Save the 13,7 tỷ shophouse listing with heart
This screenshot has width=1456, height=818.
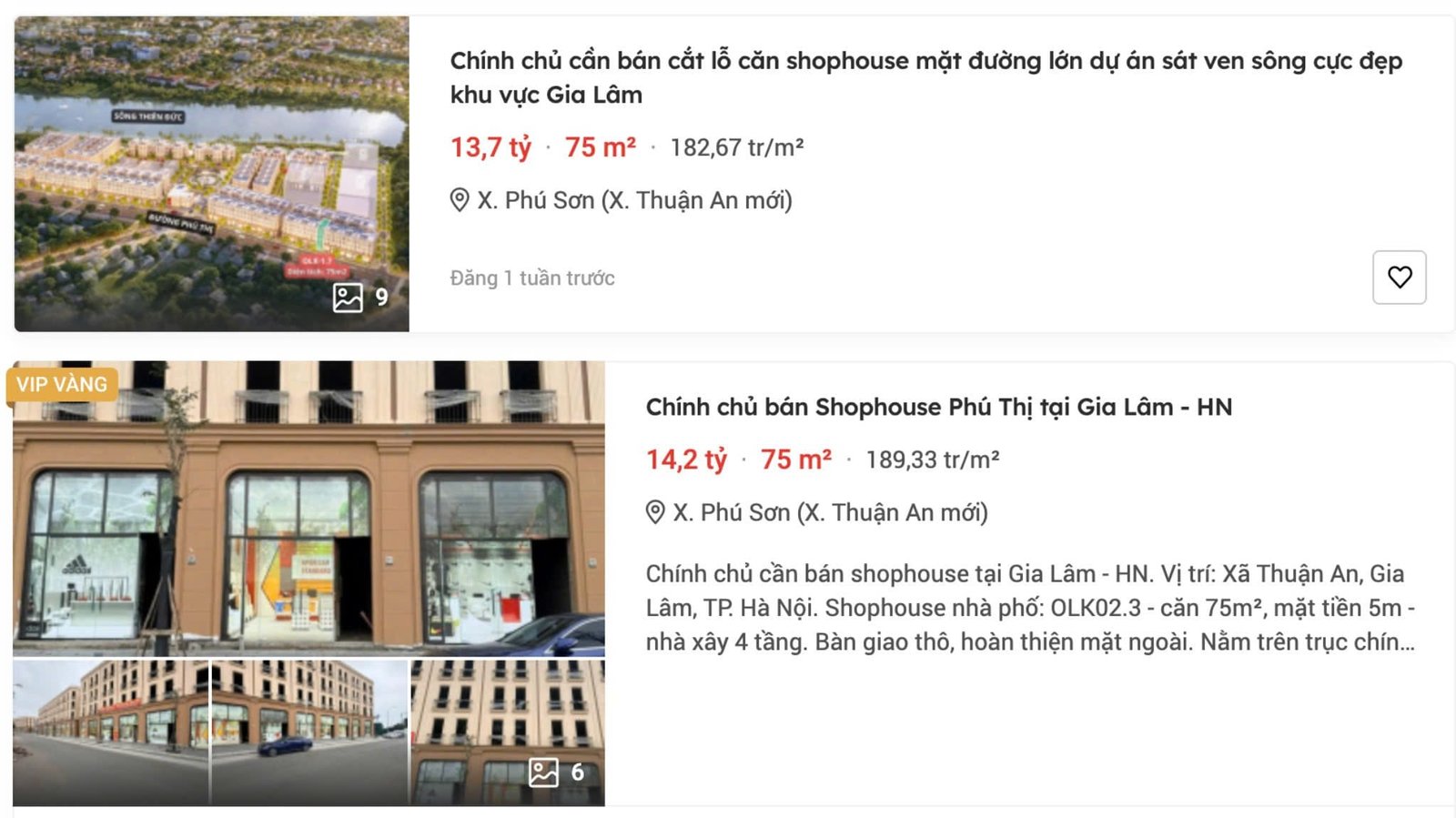pyautogui.click(x=1399, y=277)
